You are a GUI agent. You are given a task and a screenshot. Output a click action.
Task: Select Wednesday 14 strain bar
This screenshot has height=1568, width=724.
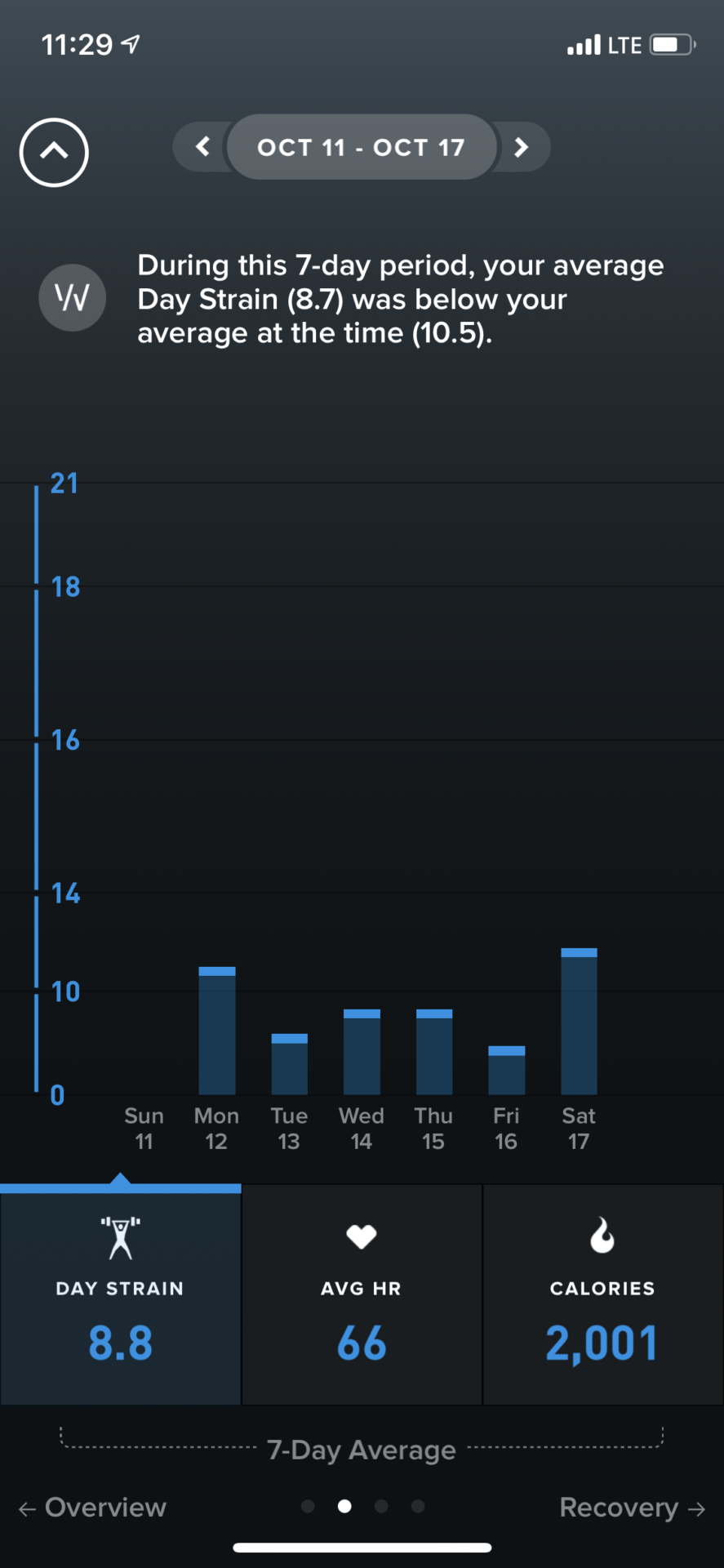[x=362, y=1053]
